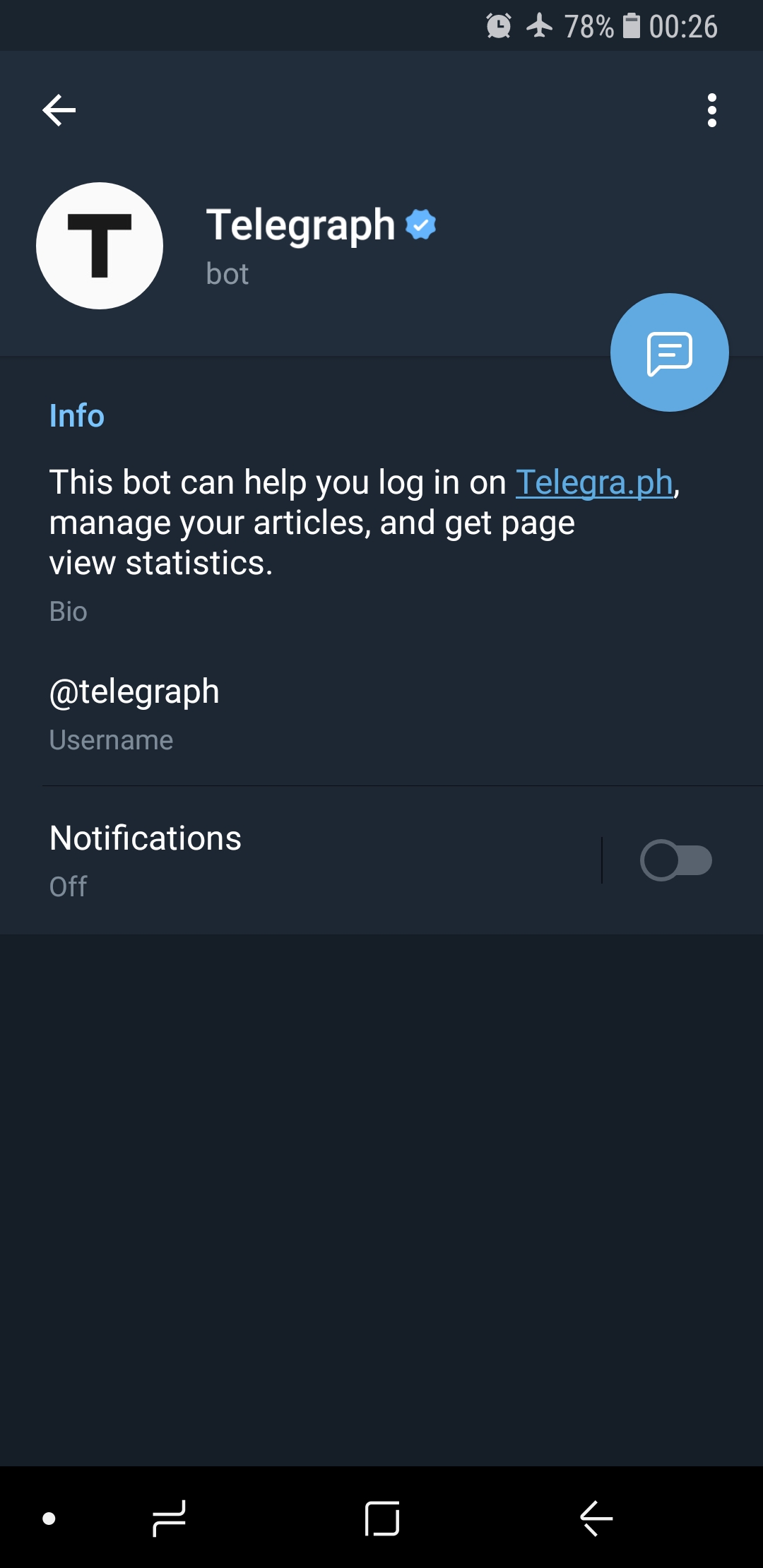Tap the @telegraph username row
This screenshot has width=763, height=1568.
tap(381, 713)
